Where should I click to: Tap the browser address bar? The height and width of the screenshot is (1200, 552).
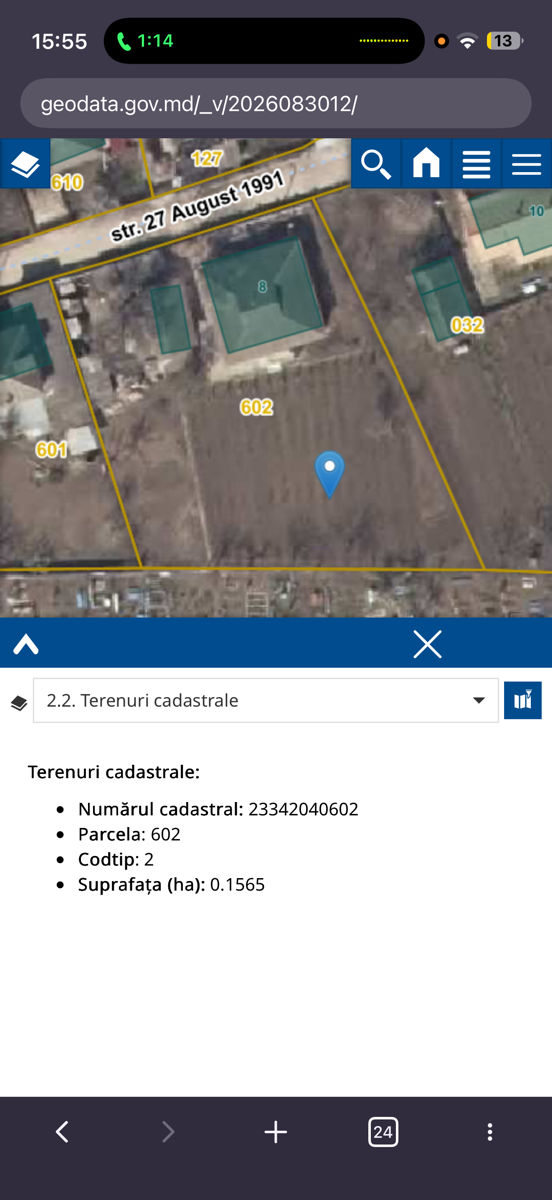click(276, 103)
